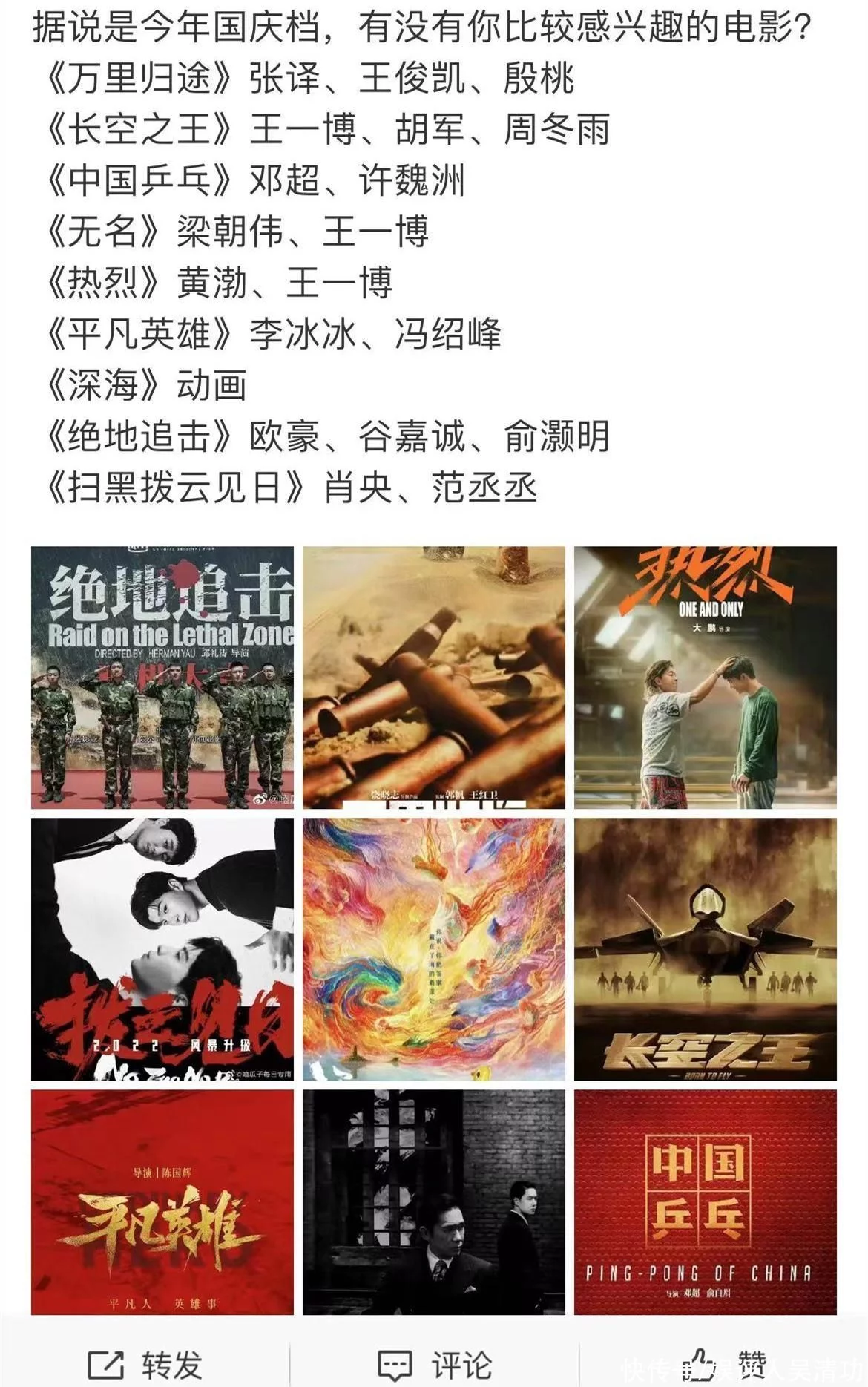This screenshot has height=1387, width=868.
Task: Open comments with 评论 button
Action: tap(435, 1364)
